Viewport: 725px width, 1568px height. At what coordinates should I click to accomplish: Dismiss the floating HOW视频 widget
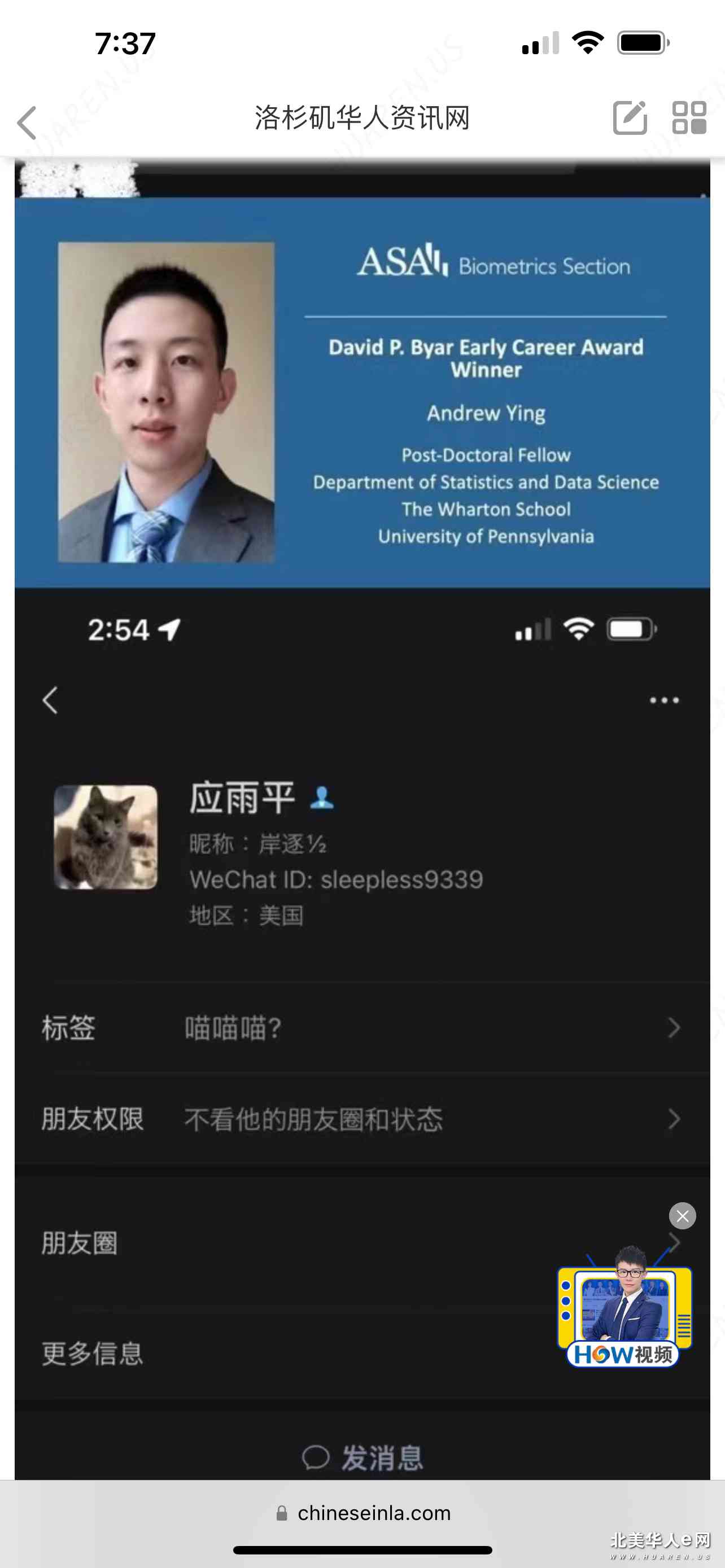683,1216
